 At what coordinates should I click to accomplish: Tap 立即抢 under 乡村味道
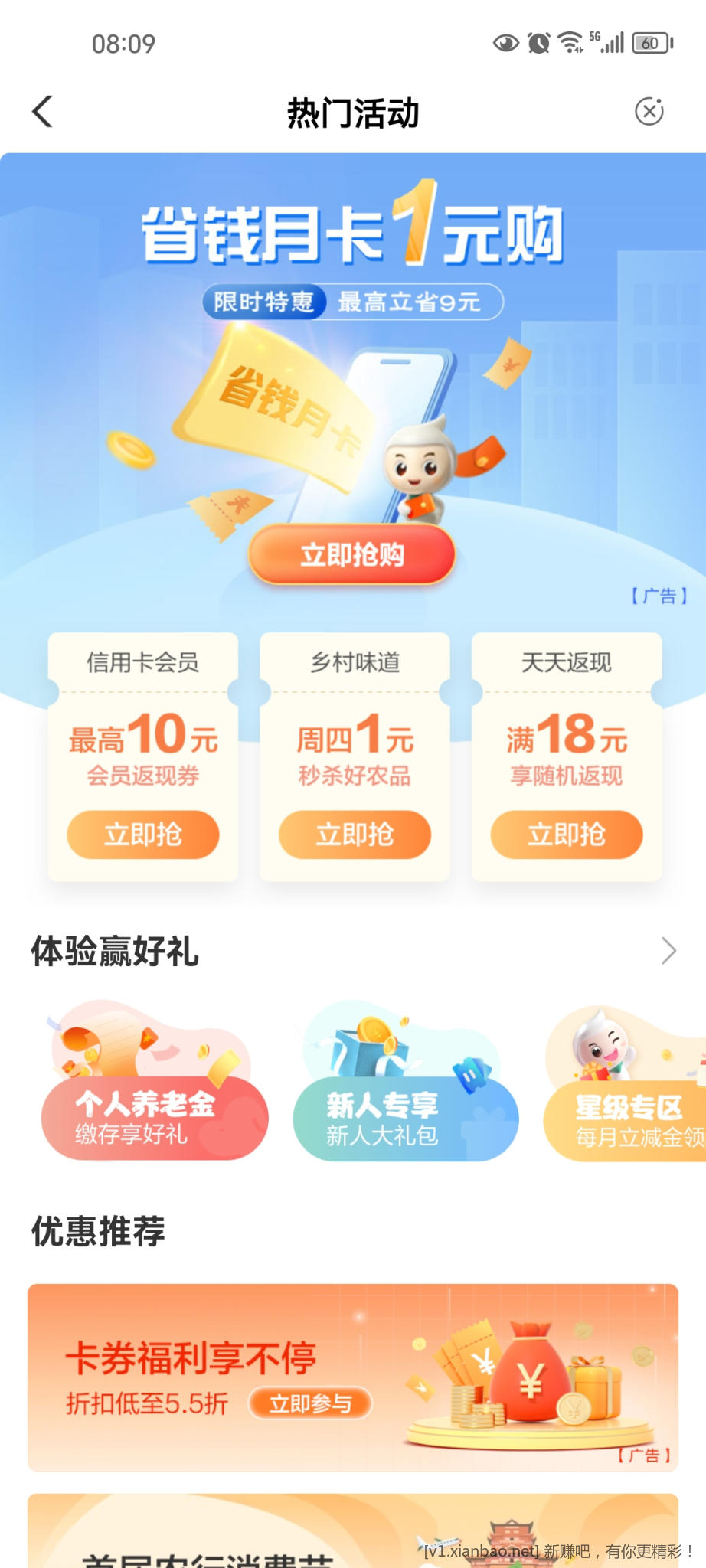355,834
